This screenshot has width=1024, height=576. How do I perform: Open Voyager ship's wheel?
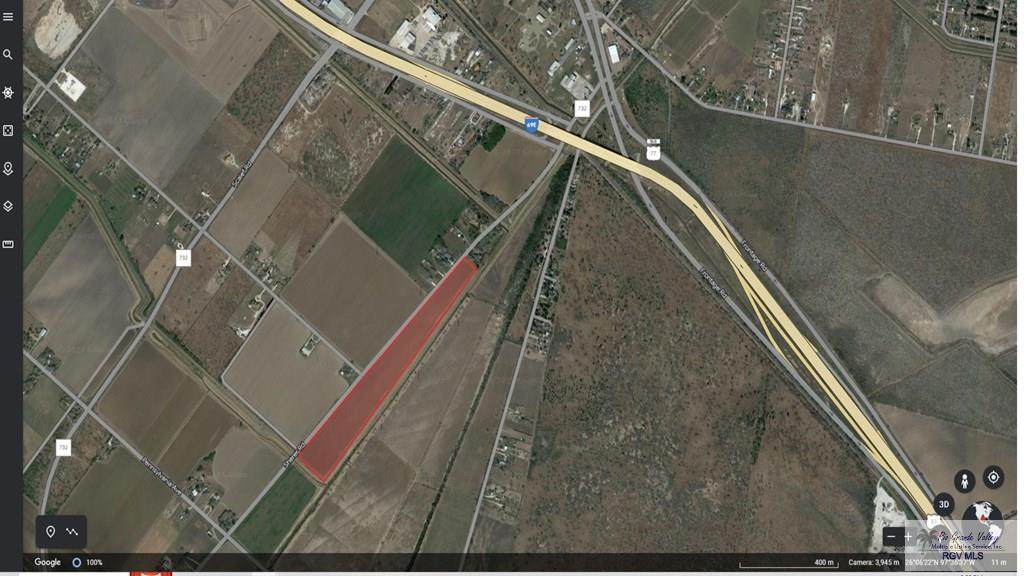[x=8, y=93]
